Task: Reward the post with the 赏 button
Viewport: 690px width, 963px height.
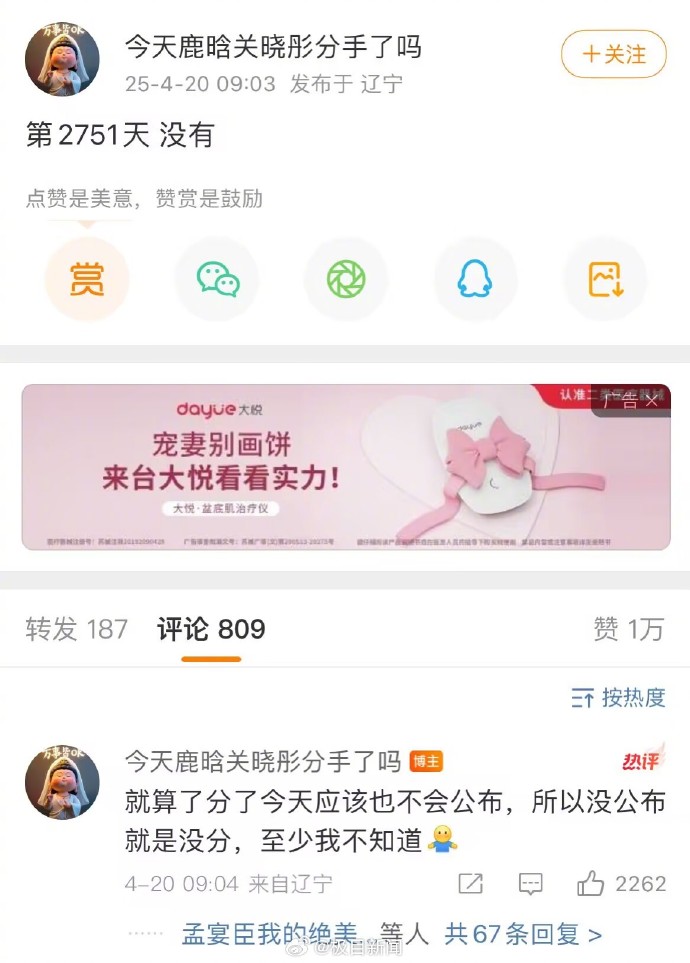Action: pyautogui.click(x=87, y=279)
